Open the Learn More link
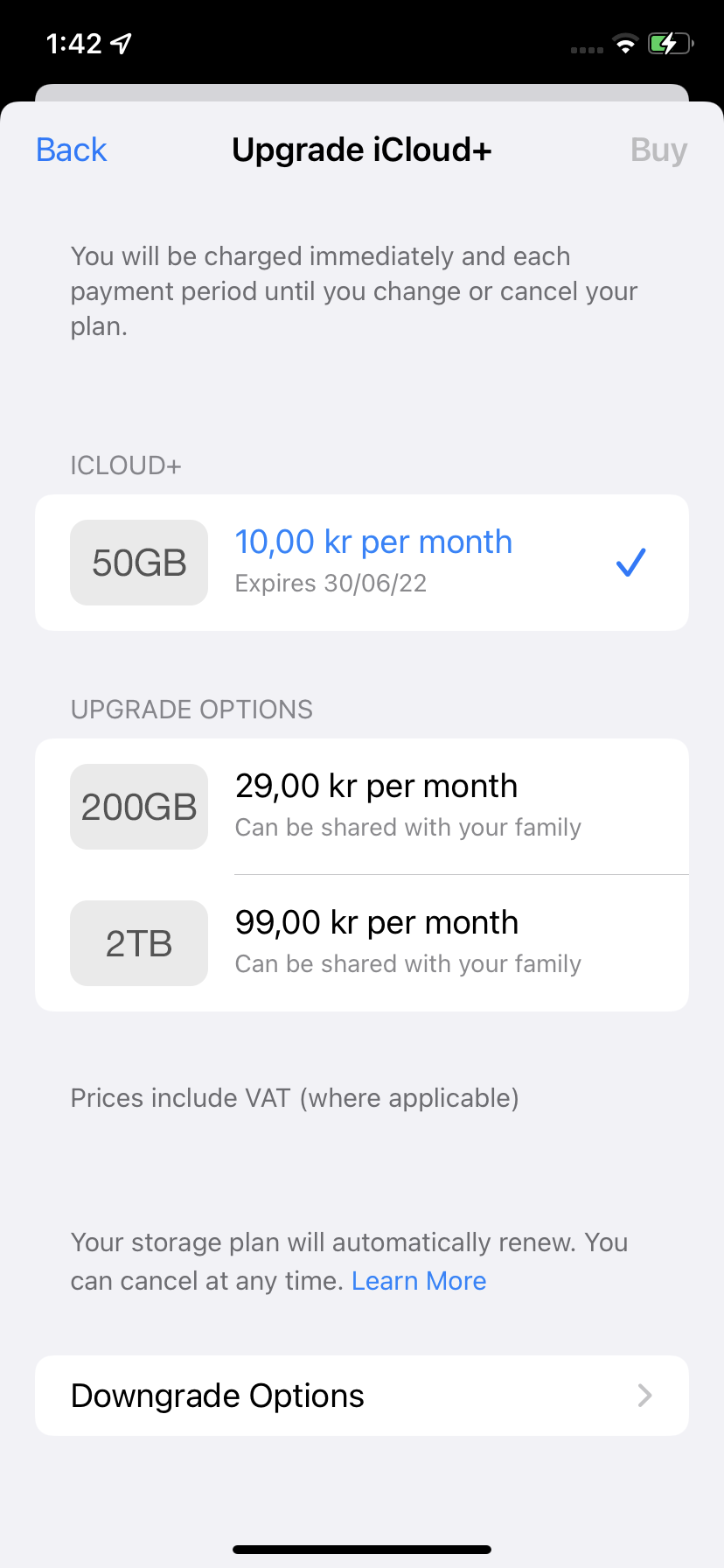The width and height of the screenshot is (724, 1568). click(419, 1281)
